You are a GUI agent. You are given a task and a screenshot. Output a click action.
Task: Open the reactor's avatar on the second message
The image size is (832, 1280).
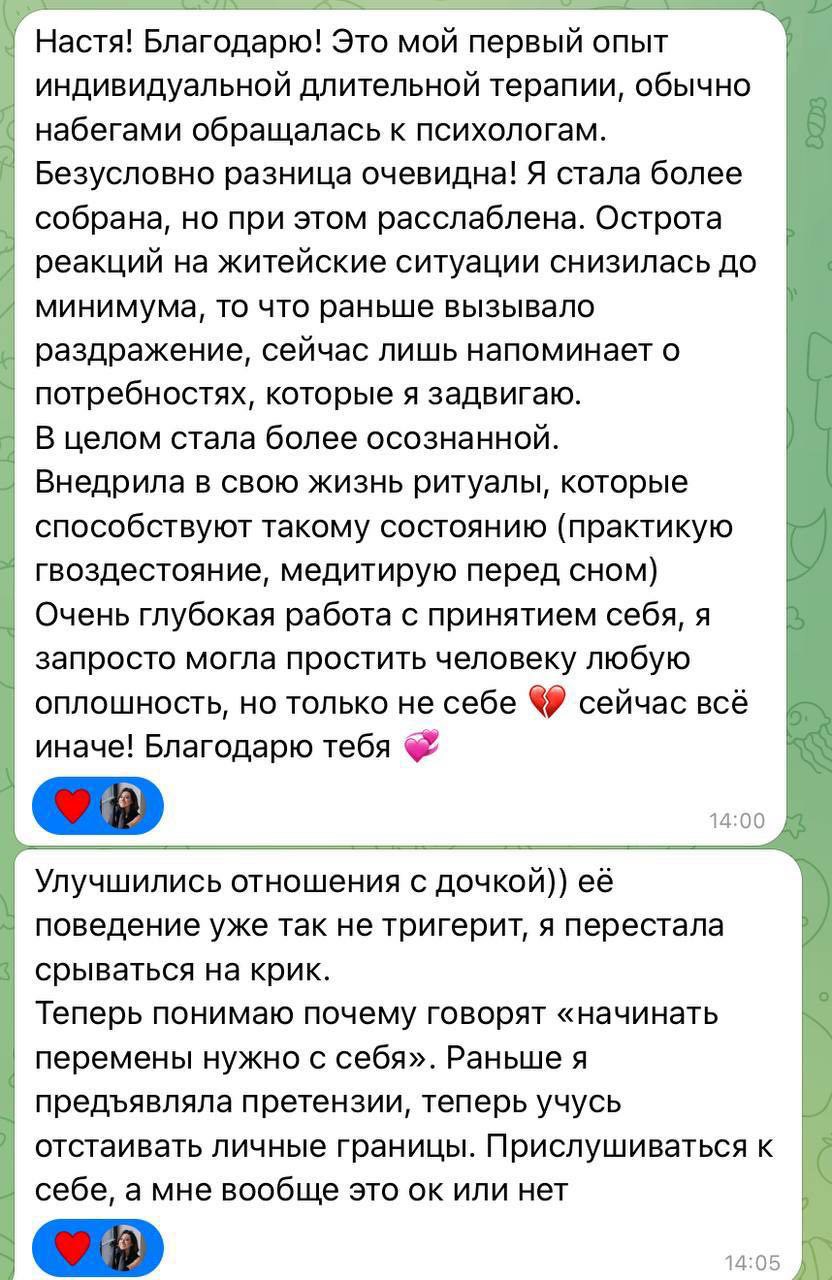click(122, 1247)
